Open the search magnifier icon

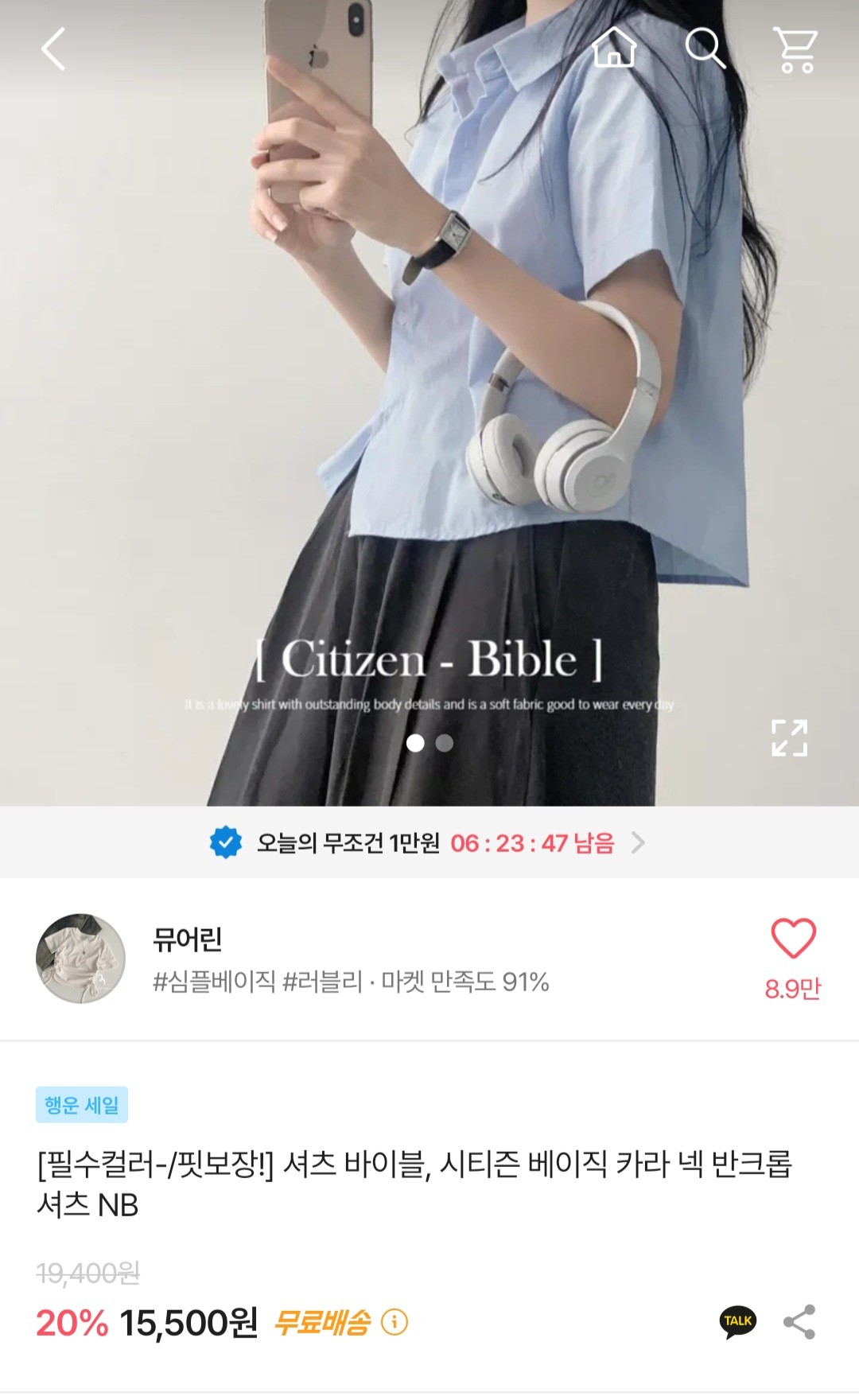coord(705,49)
